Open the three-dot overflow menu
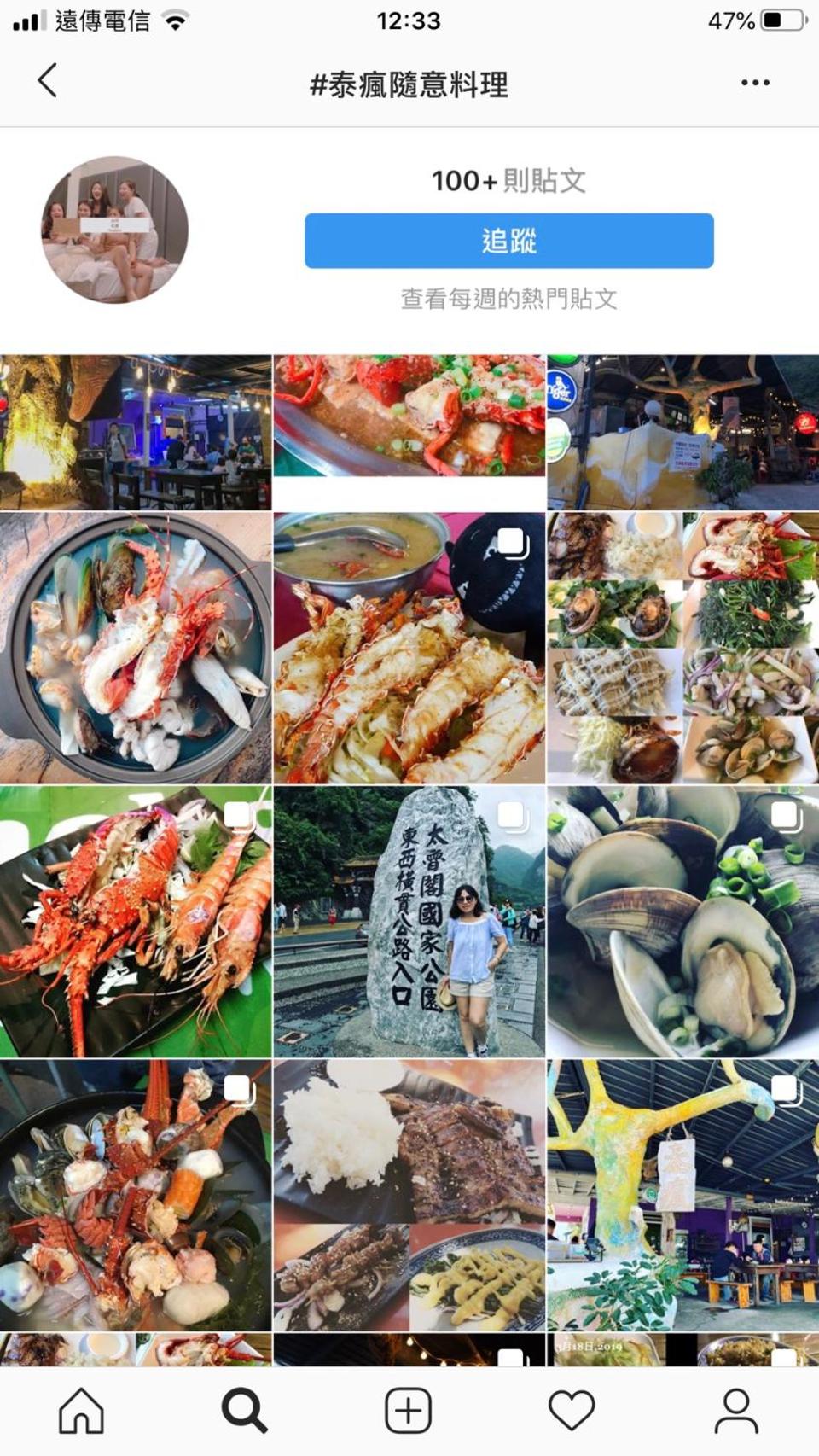This screenshot has width=819, height=1456. (755, 83)
